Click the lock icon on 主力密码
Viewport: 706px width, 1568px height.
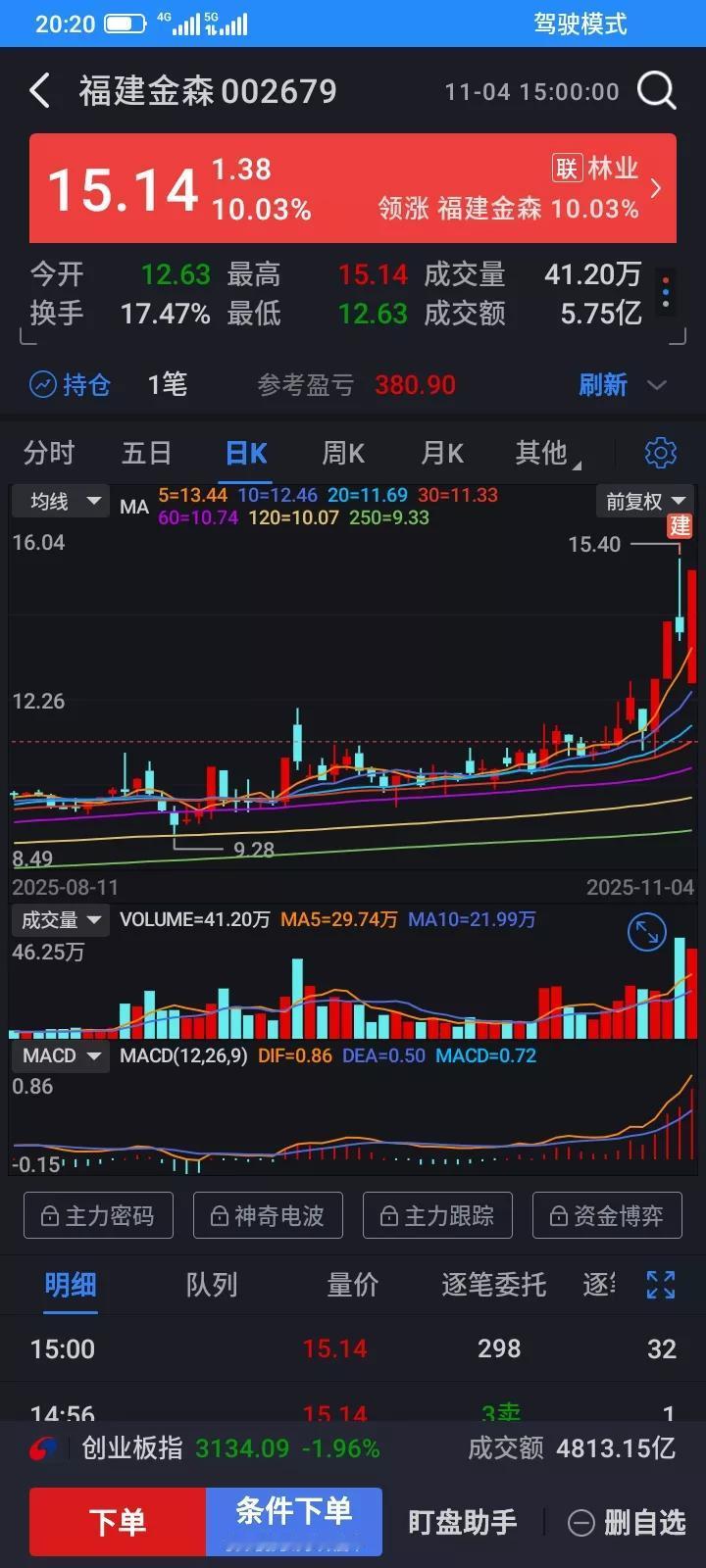(49, 1214)
